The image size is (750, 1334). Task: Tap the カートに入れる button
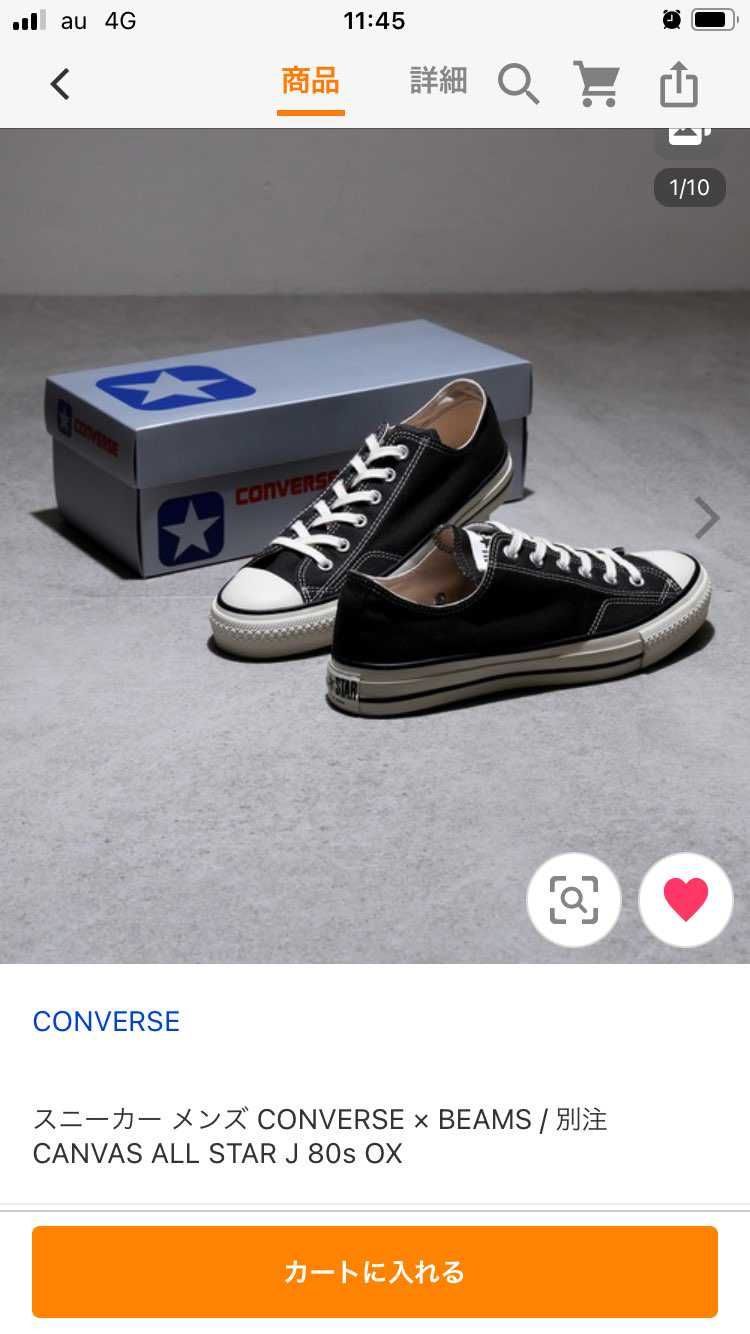click(x=375, y=1271)
